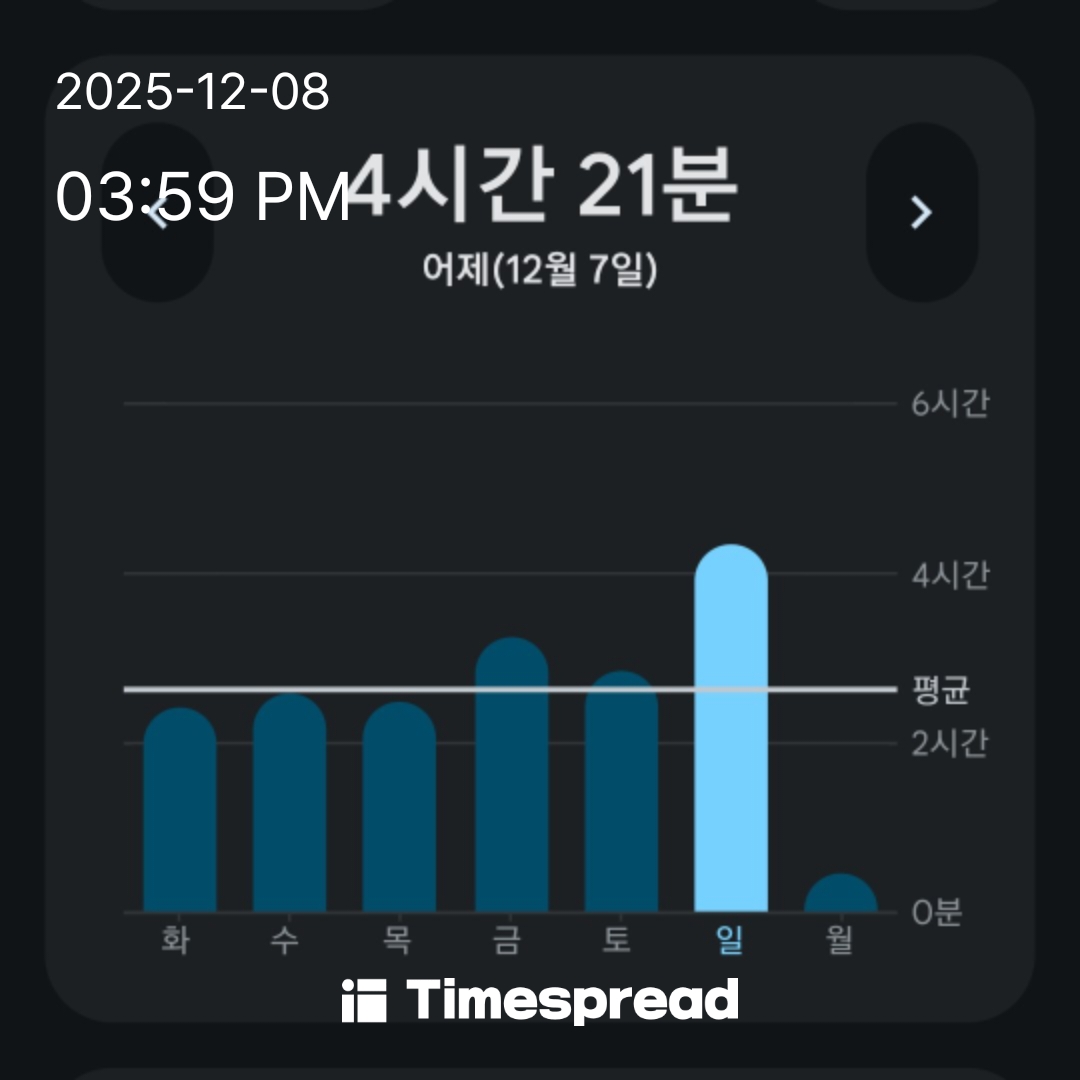
Task: Tap the highlighted 일 bar
Action: 731,729
